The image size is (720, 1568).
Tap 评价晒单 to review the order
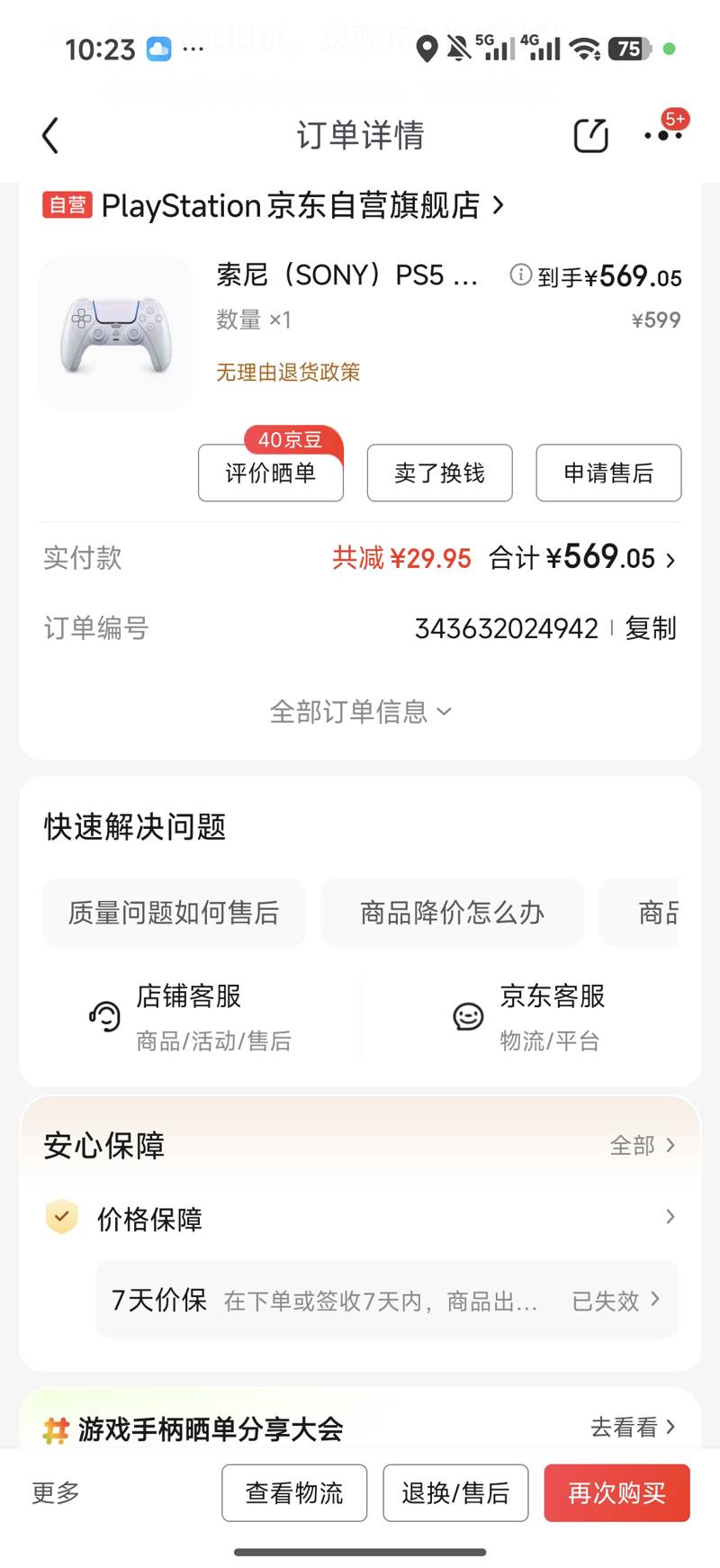270,473
